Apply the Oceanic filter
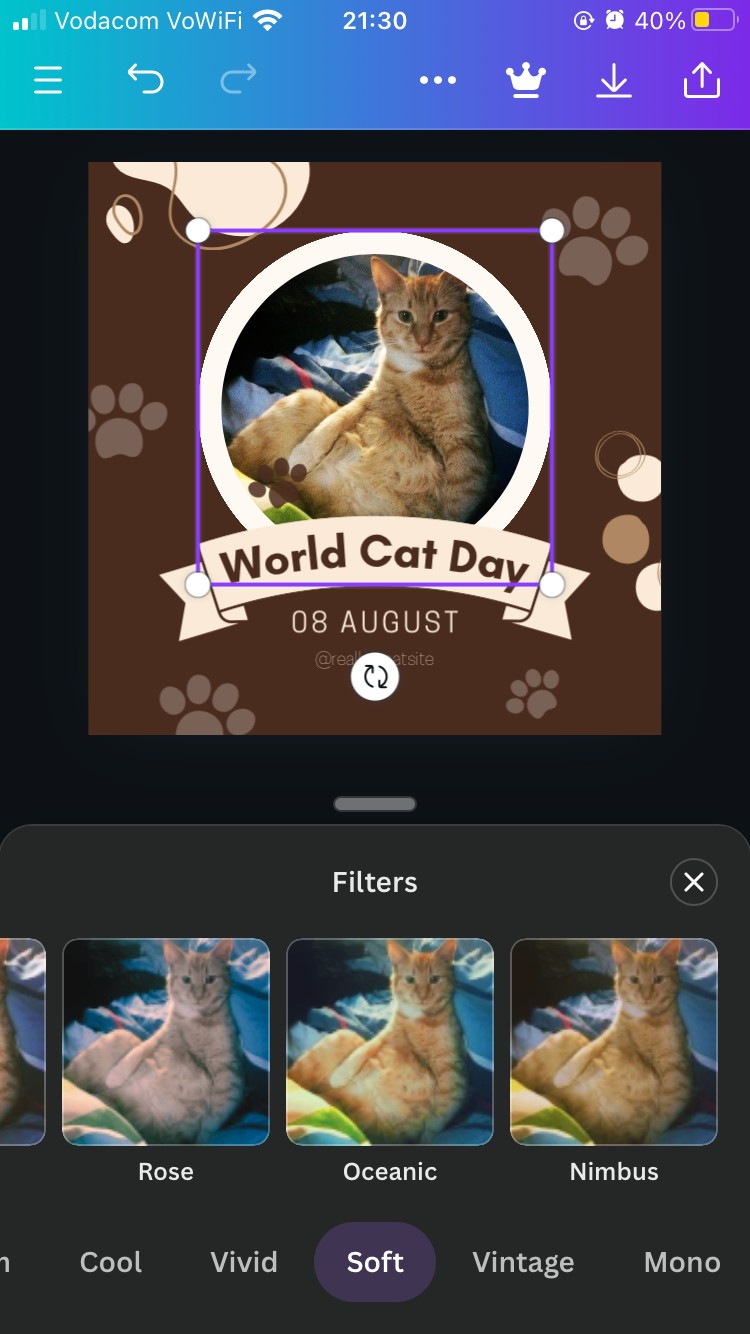 pos(390,1041)
